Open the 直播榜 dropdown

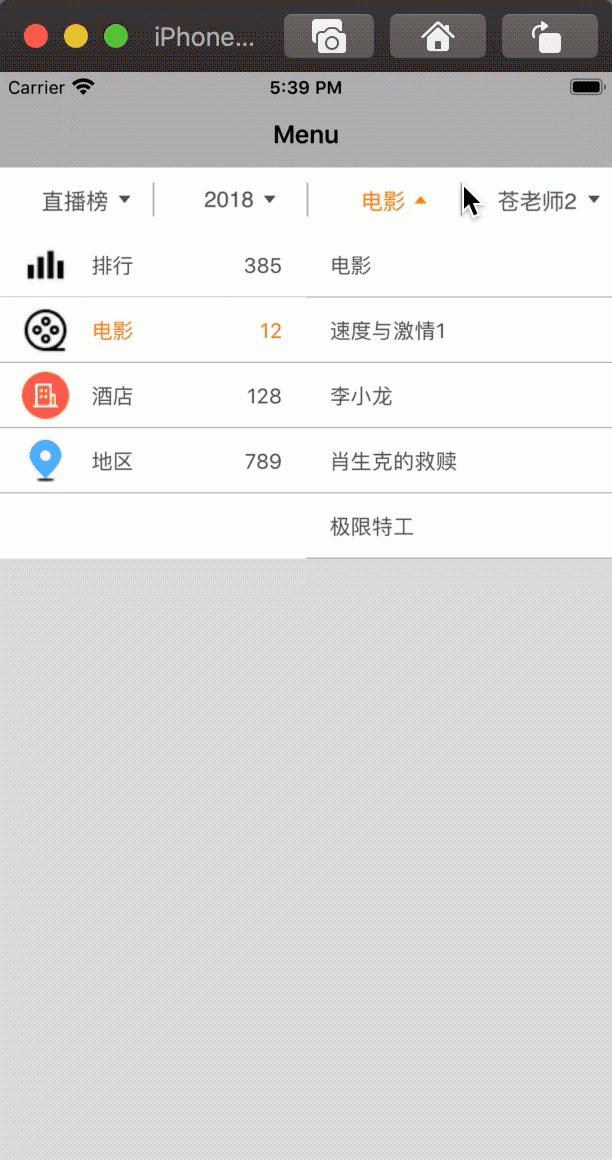click(x=85, y=201)
